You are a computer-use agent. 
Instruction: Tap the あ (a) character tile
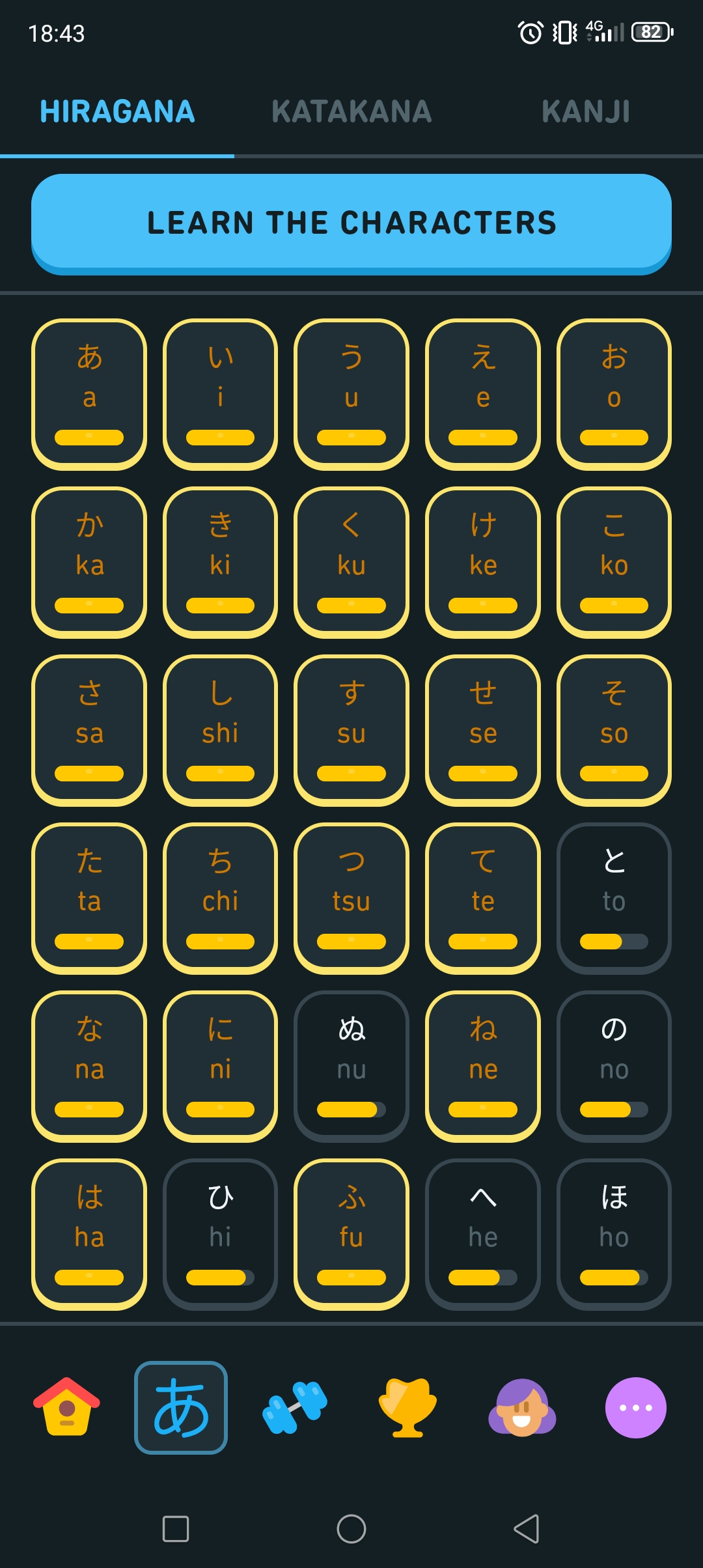point(89,395)
